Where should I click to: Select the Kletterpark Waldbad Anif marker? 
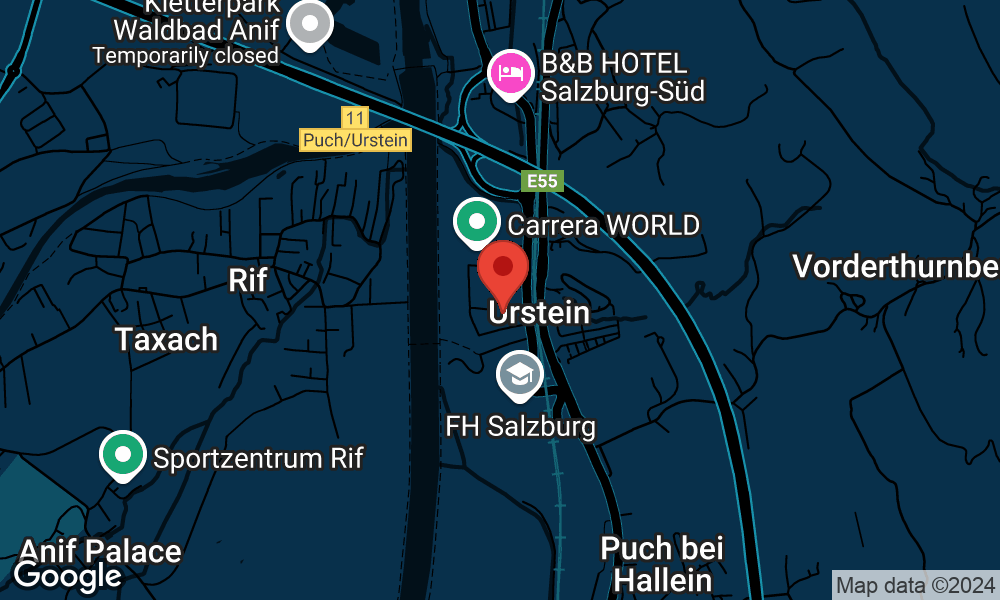pyautogui.click(x=310, y=23)
